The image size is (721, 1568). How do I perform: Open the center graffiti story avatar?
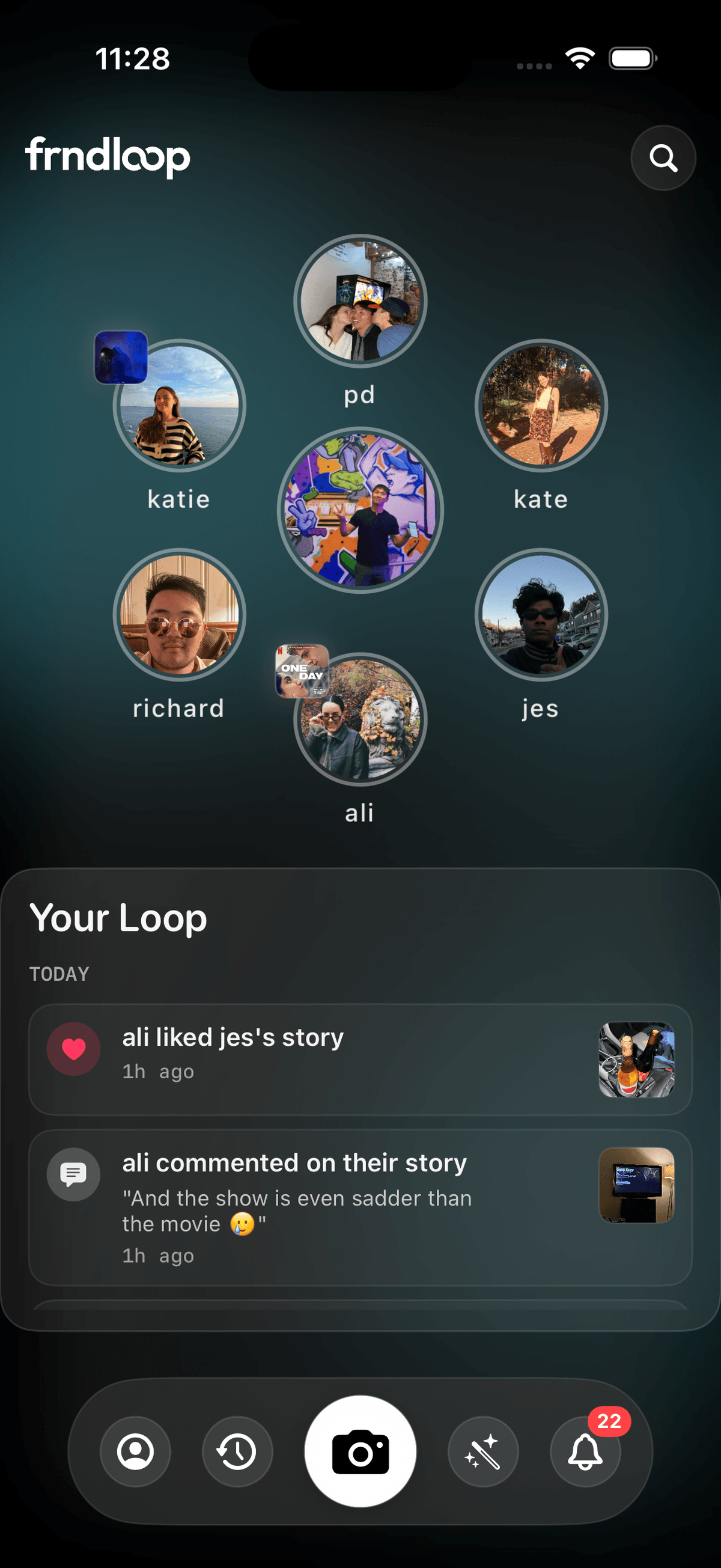click(360, 510)
